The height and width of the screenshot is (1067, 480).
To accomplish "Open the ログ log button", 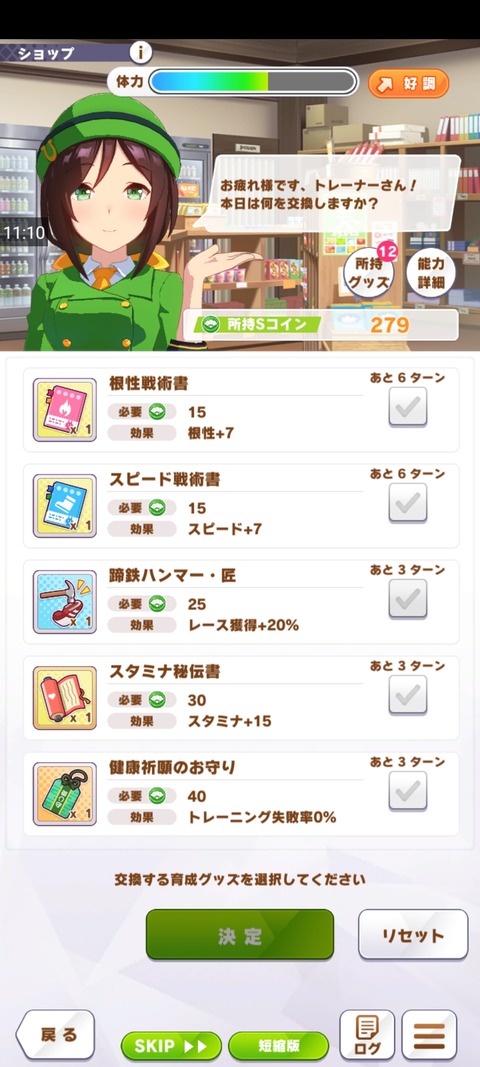I will 367,1035.
